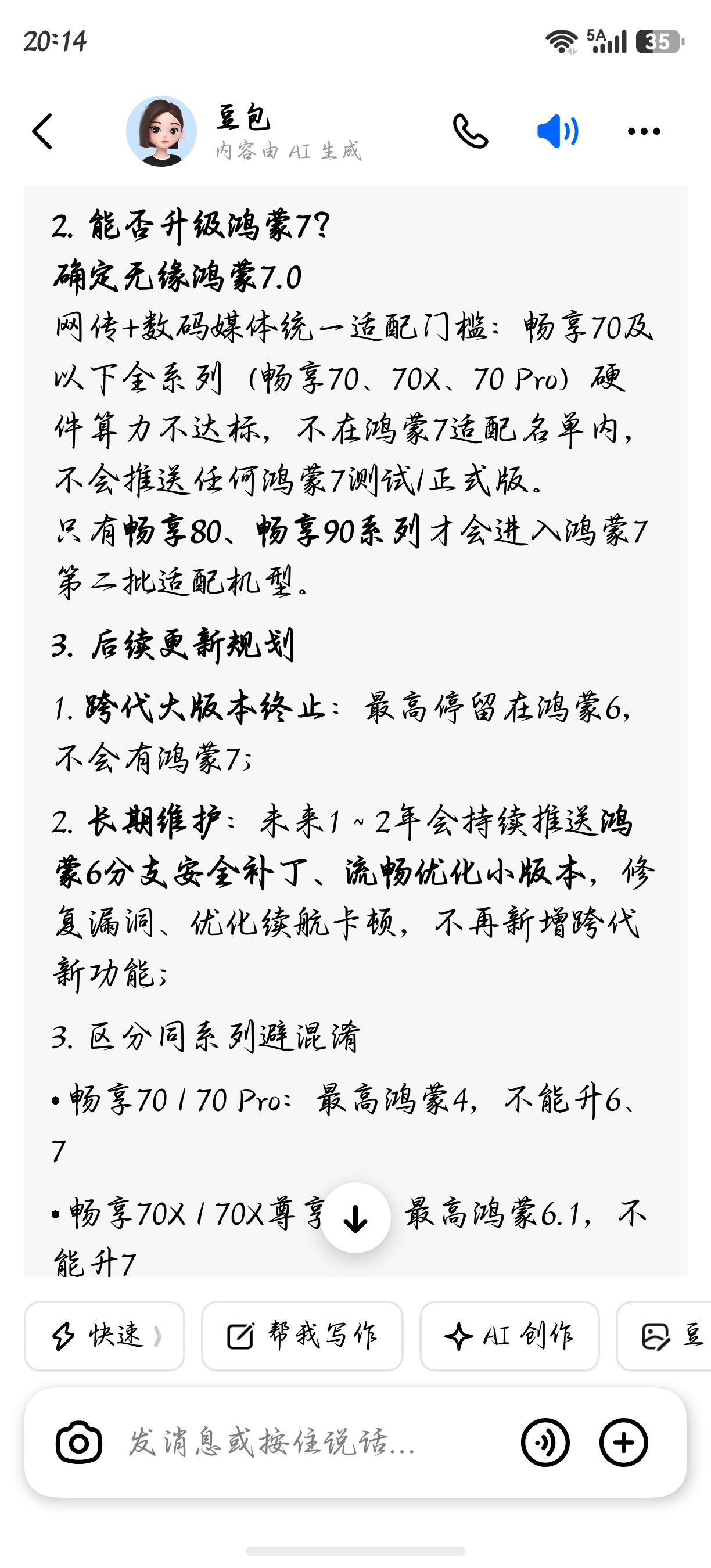Toggle the blue speaker read-aloud icon
The image size is (711, 1568).
(558, 131)
